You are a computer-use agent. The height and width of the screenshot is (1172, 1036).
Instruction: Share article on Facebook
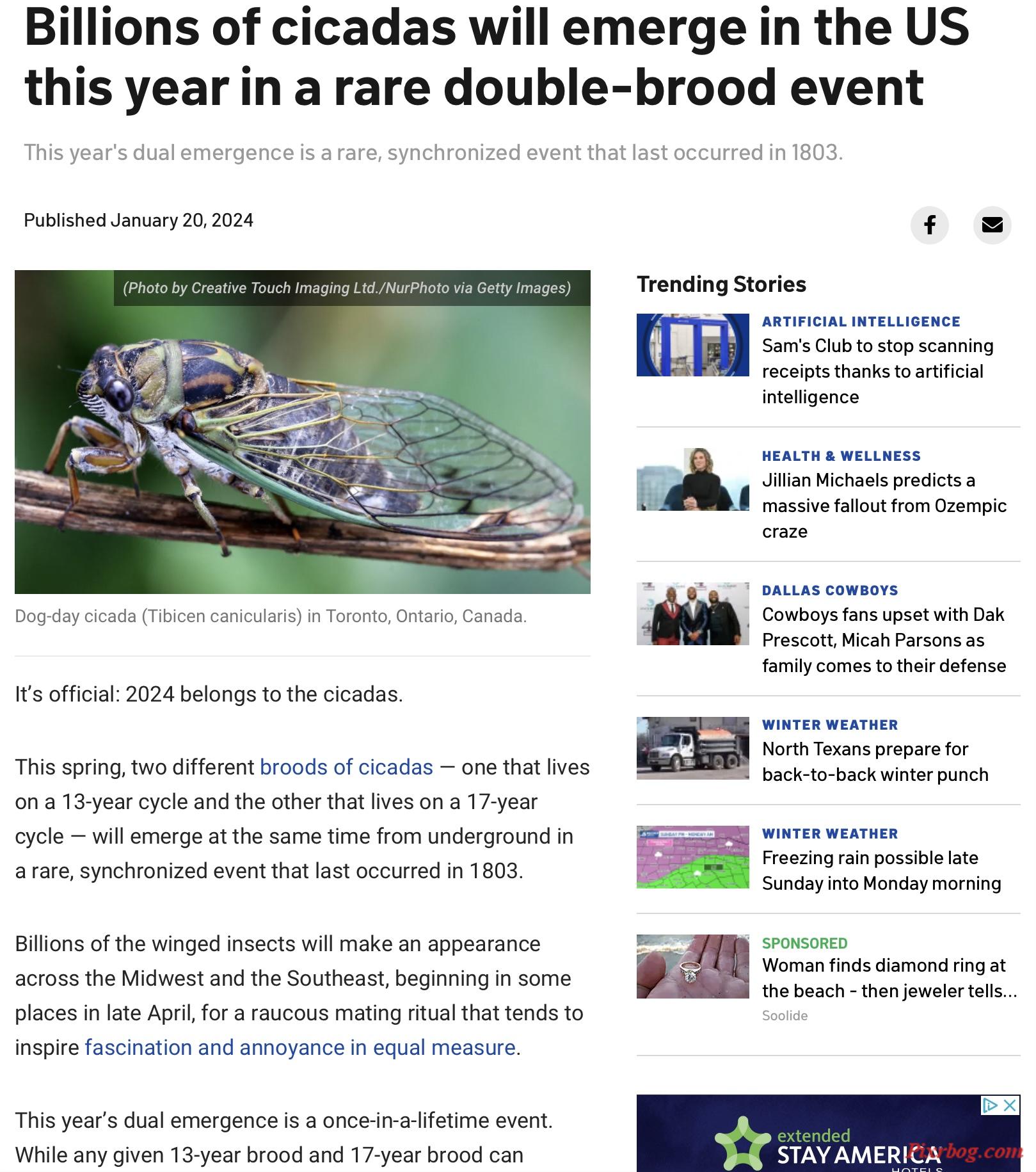929,225
